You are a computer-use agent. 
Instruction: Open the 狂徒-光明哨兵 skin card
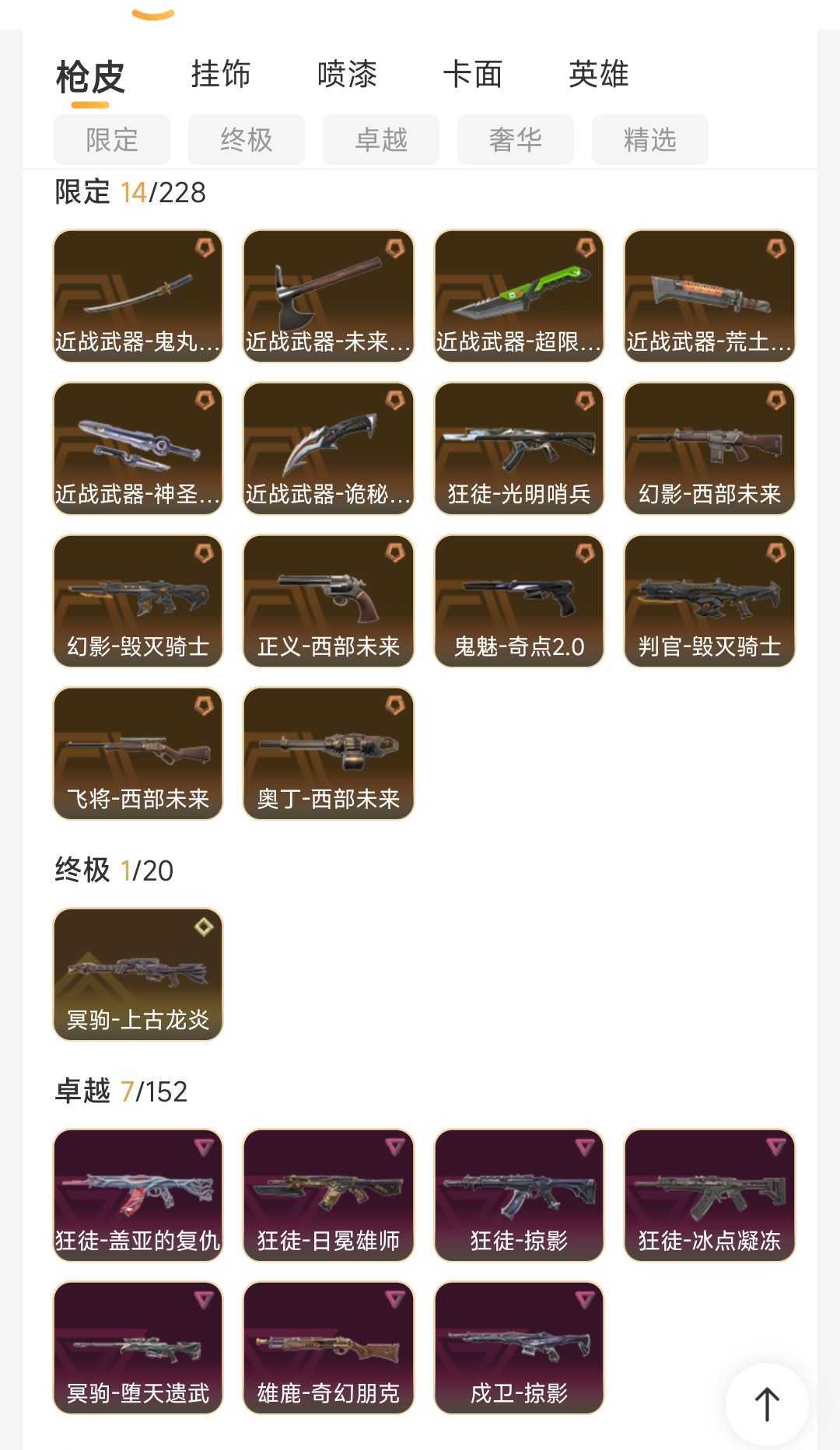[x=519, y=448]
